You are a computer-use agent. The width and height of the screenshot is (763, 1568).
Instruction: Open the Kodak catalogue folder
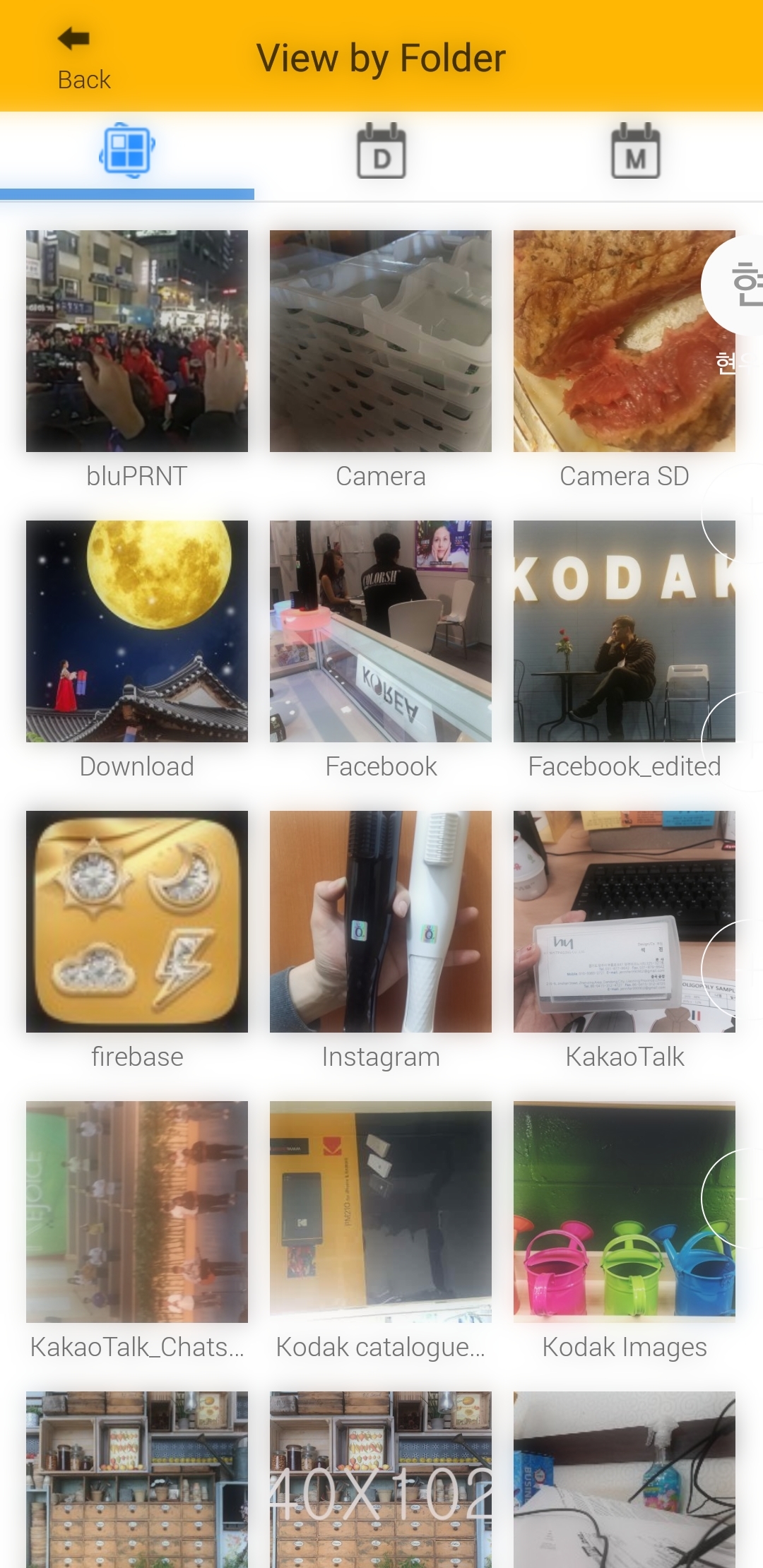[x=381, y=1212]
